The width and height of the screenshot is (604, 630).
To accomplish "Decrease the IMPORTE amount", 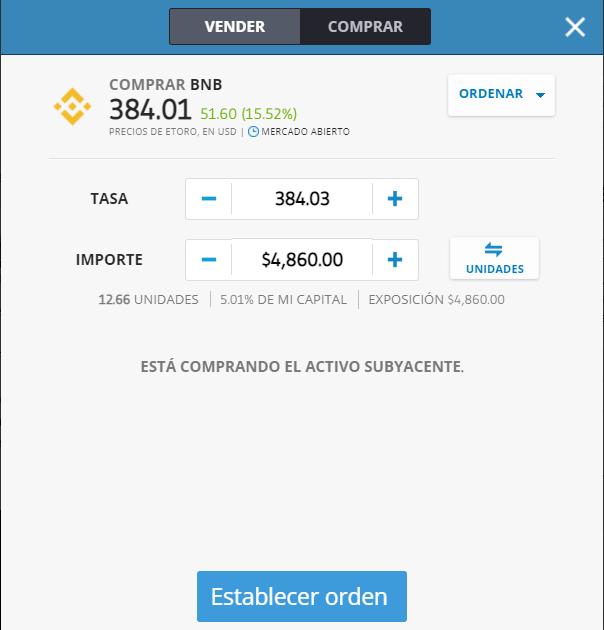I will click(209, 260).
